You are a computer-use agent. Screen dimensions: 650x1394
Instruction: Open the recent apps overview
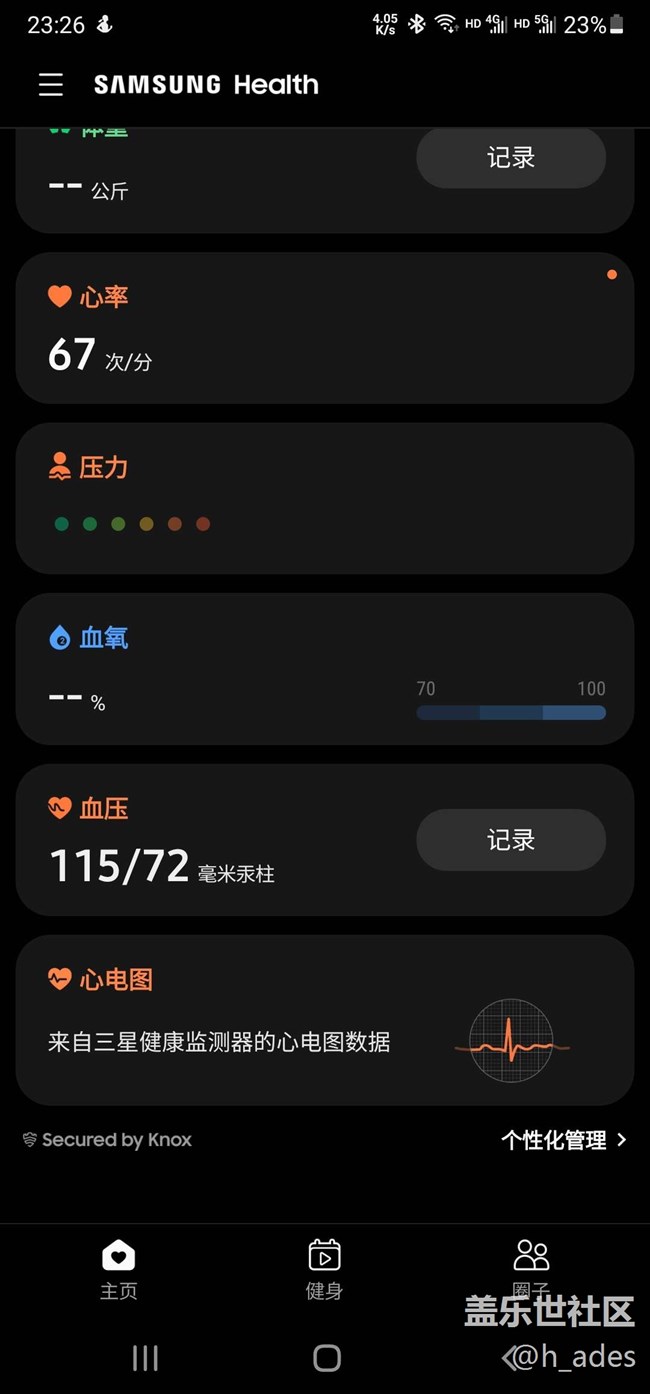(146, 1358)
